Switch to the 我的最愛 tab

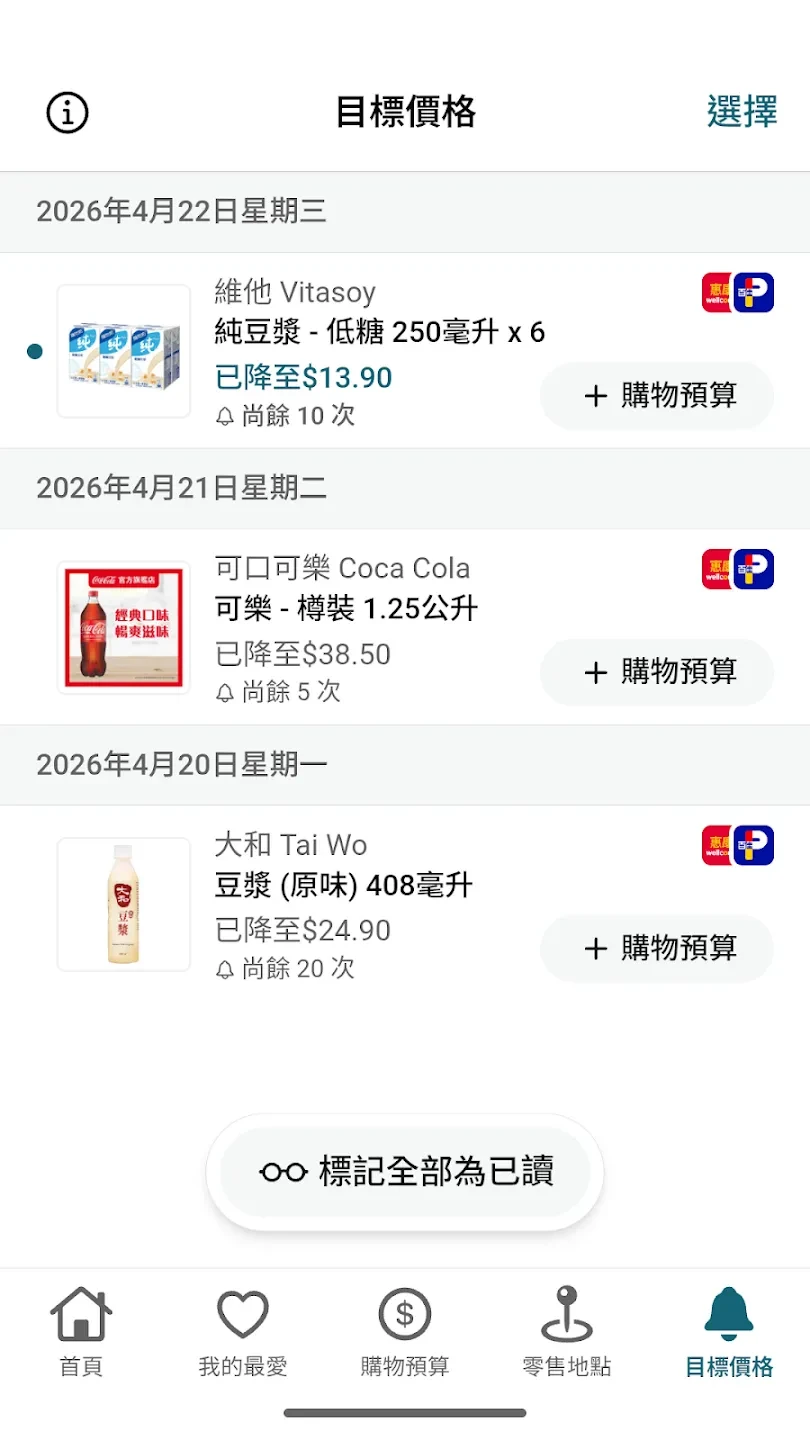coord(243,1332)
